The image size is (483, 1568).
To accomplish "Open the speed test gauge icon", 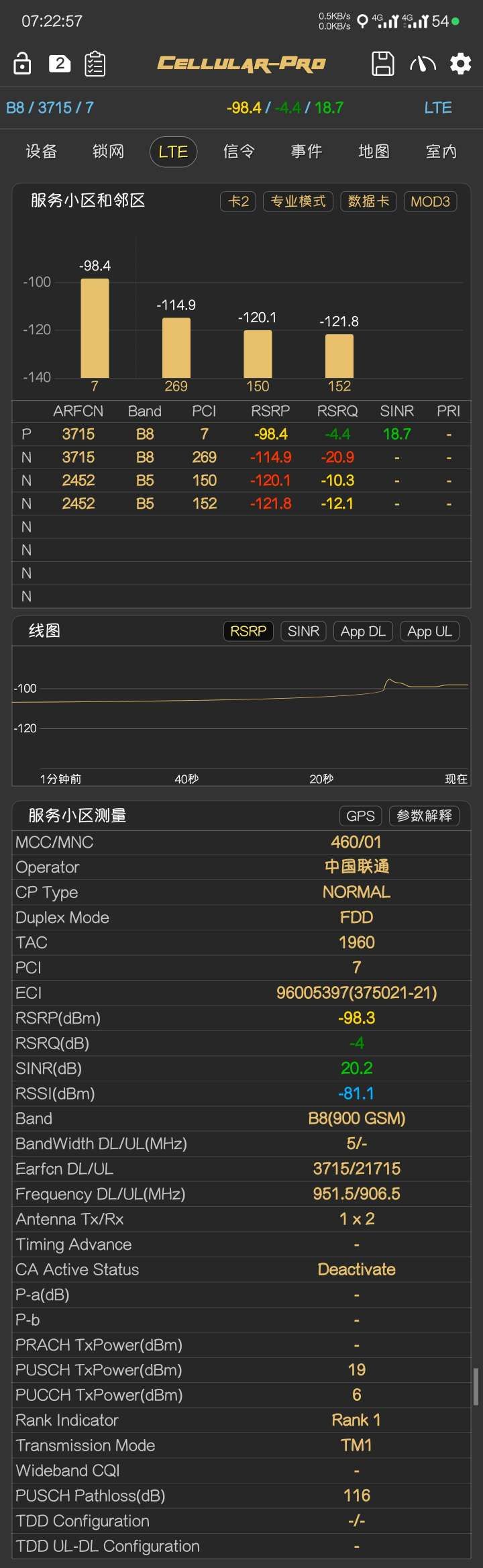I will tap(423, 64).
